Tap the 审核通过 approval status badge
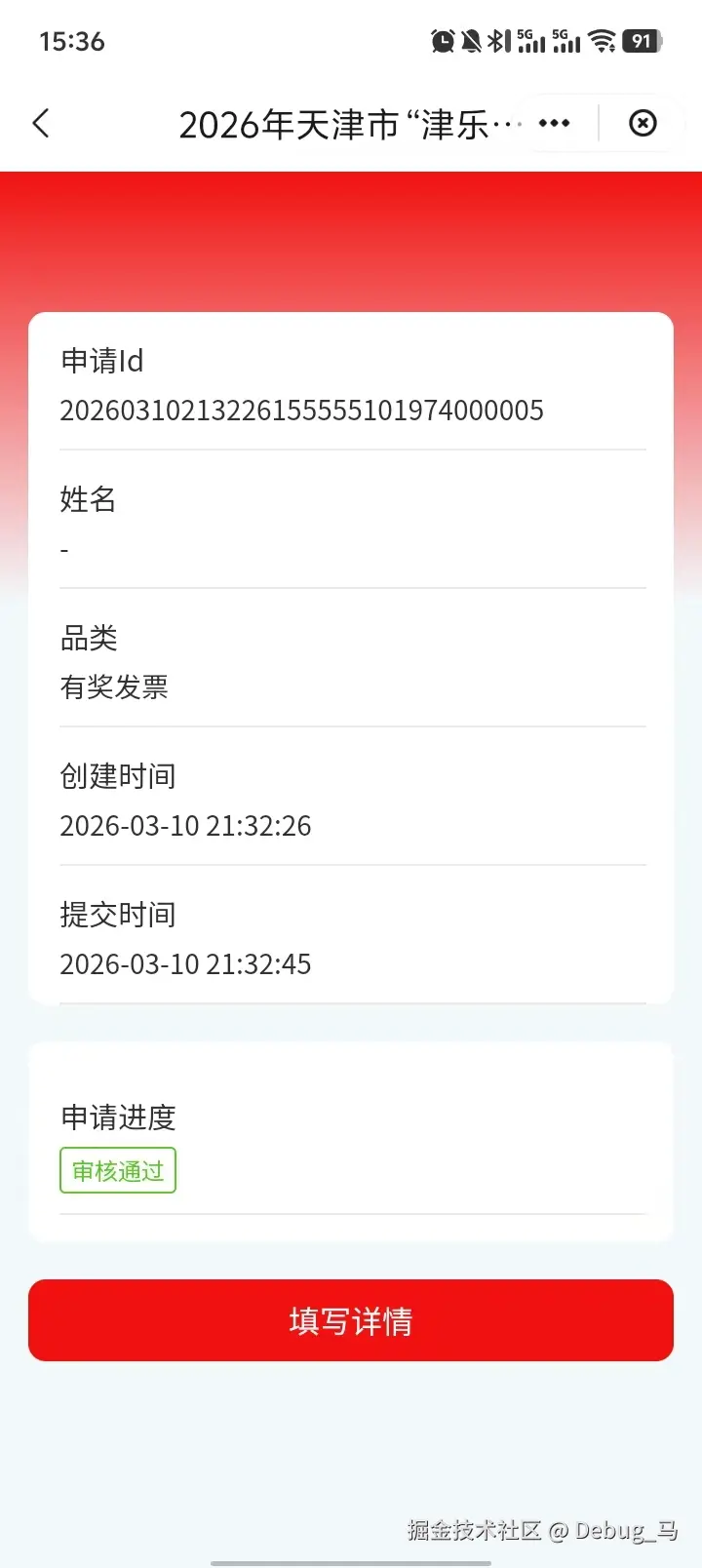702x1568 pixels. tap(117, 1170)
